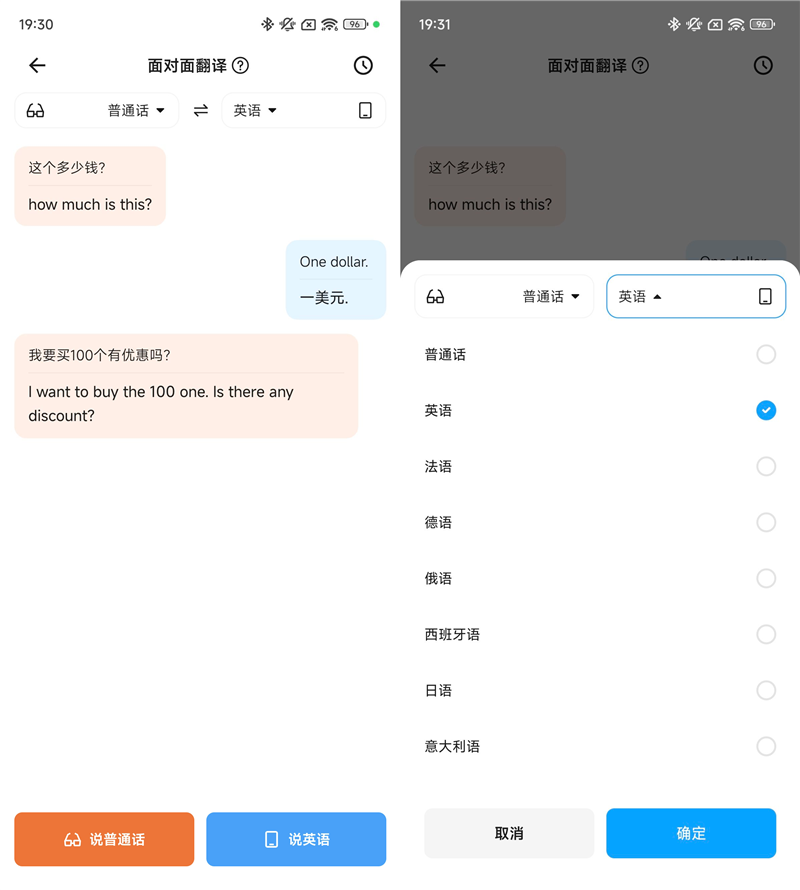Tap the One dollar translation bubble
800x890 pixels.
point(335,280)
